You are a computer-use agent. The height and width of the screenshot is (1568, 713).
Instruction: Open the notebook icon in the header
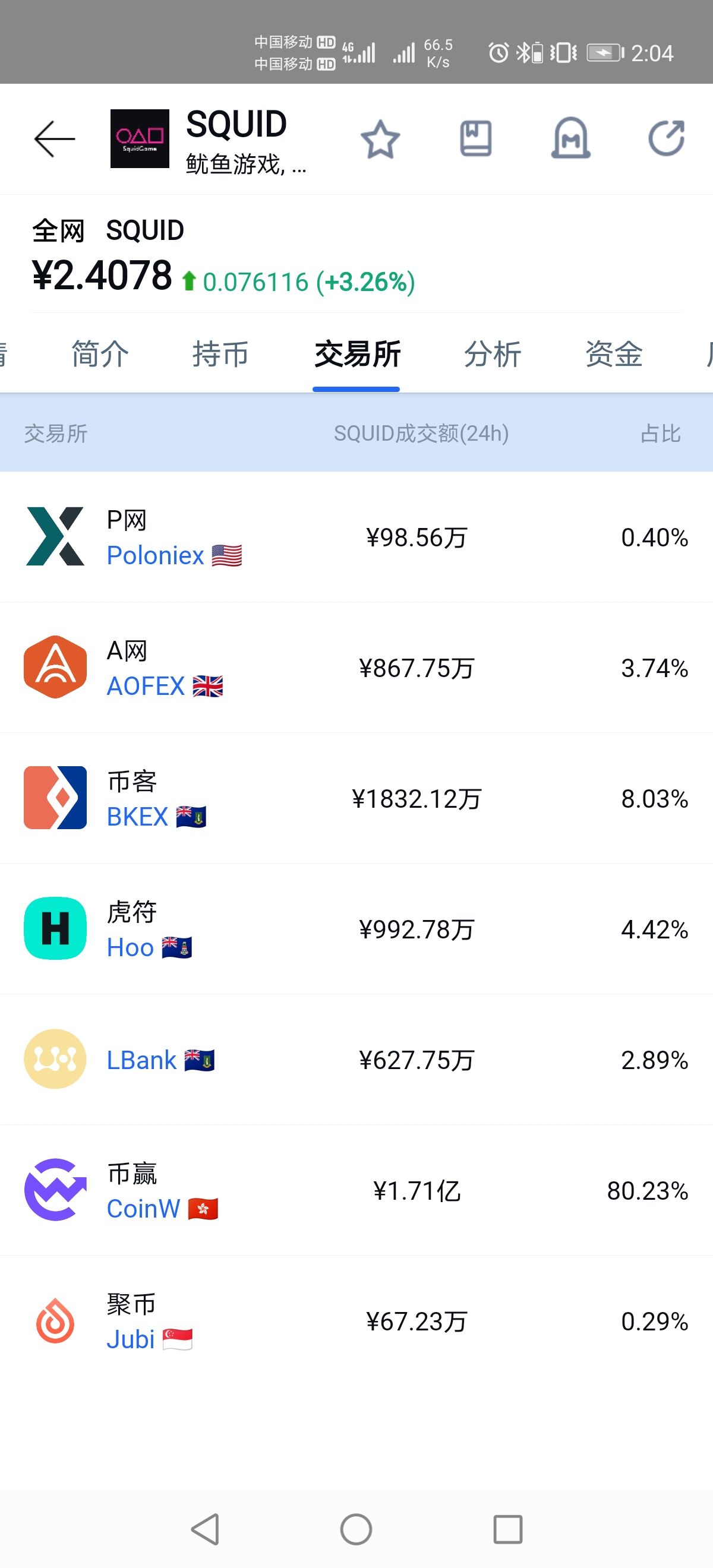tap(475, 139)
